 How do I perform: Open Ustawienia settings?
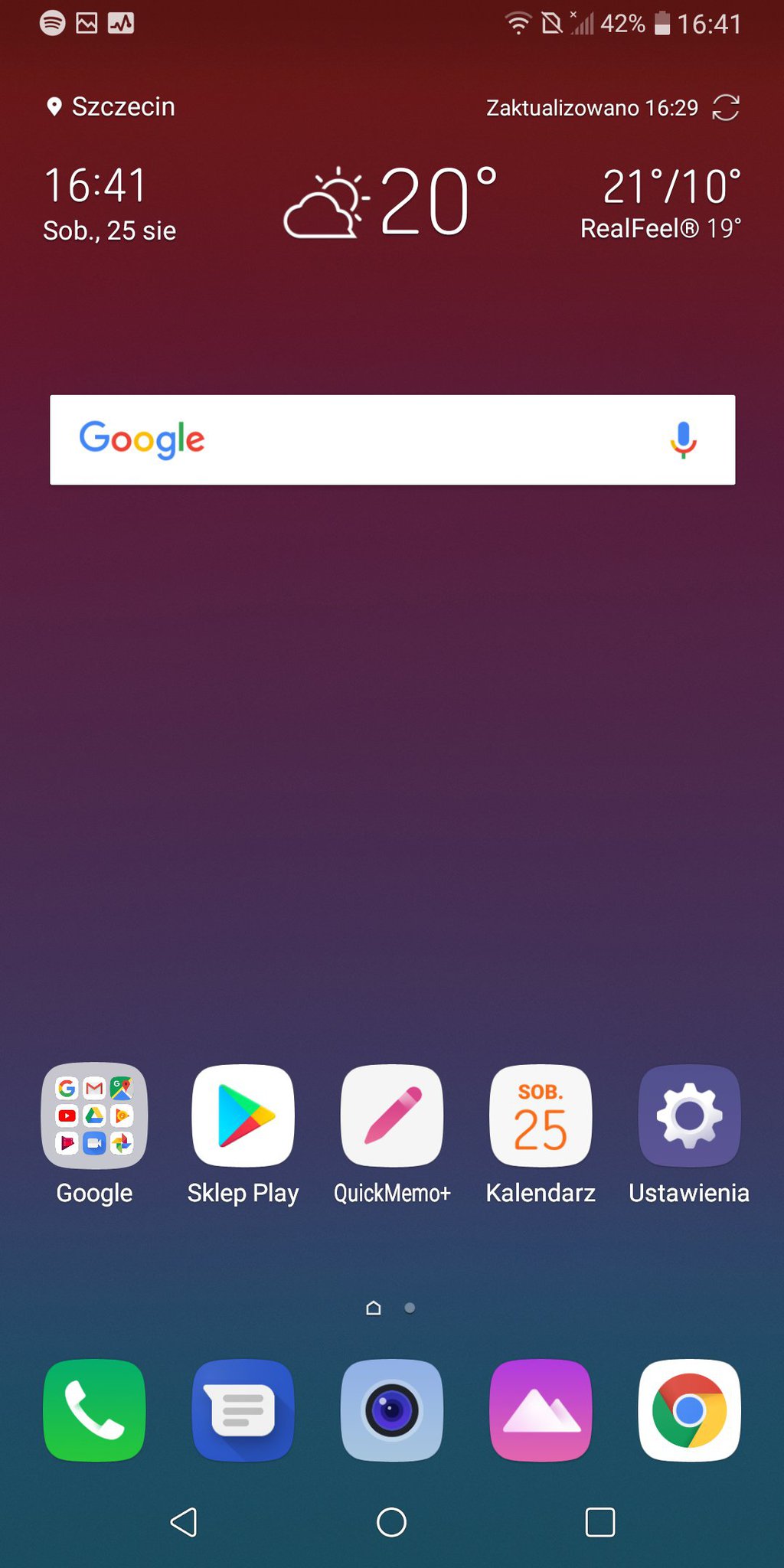pyautogui.click(x=689, y=1116)
